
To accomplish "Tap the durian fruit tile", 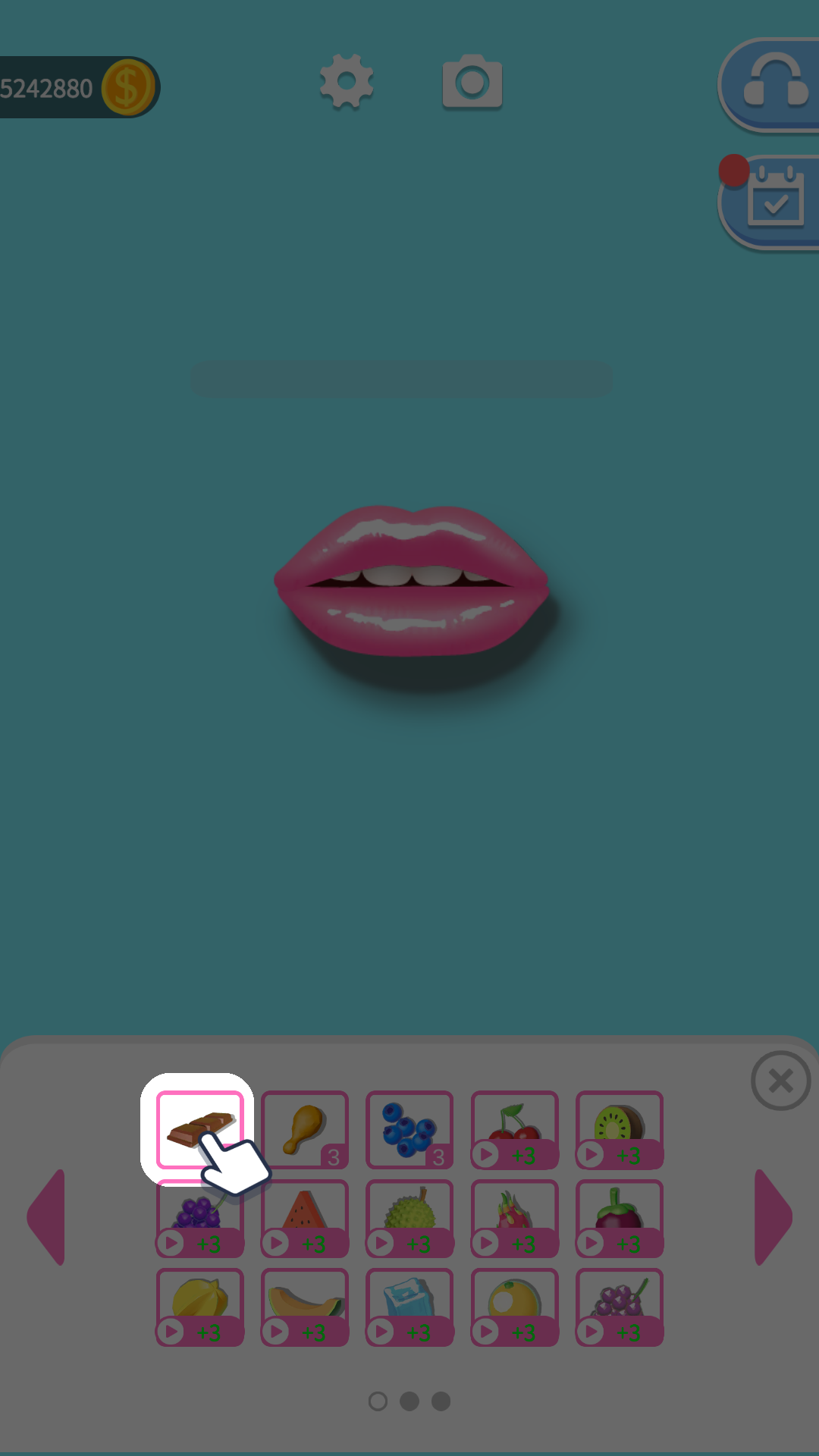I will point(409,1219).
